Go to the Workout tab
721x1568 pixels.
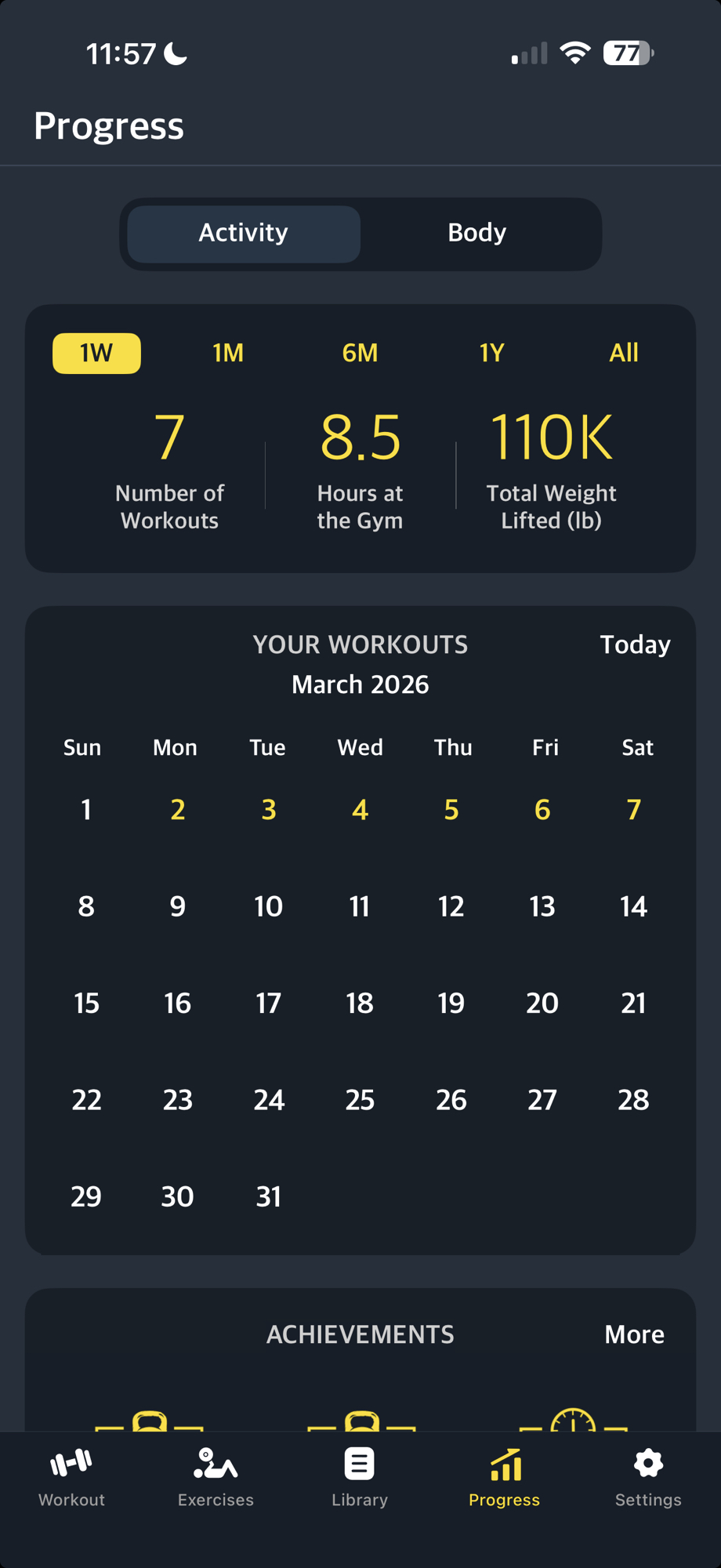click(71, 1477)
